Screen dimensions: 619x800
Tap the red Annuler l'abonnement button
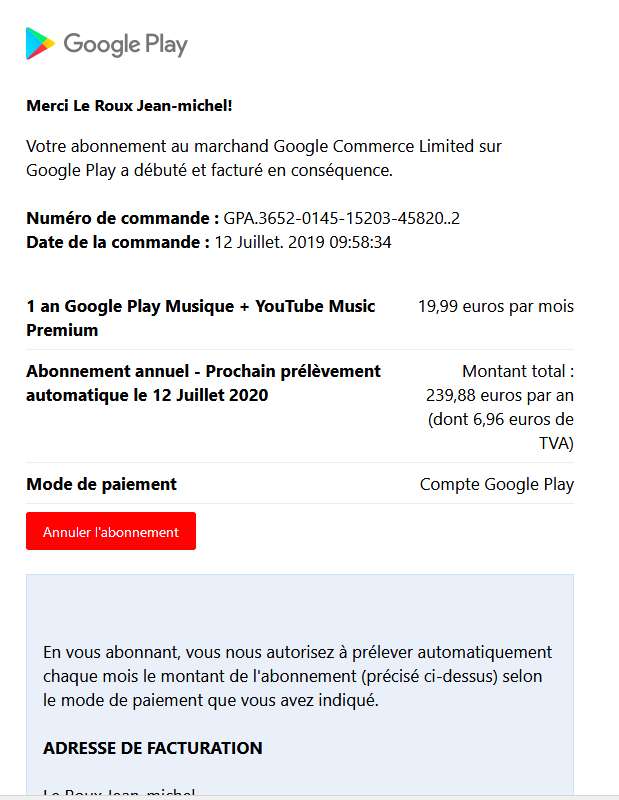tap(111, 532)
